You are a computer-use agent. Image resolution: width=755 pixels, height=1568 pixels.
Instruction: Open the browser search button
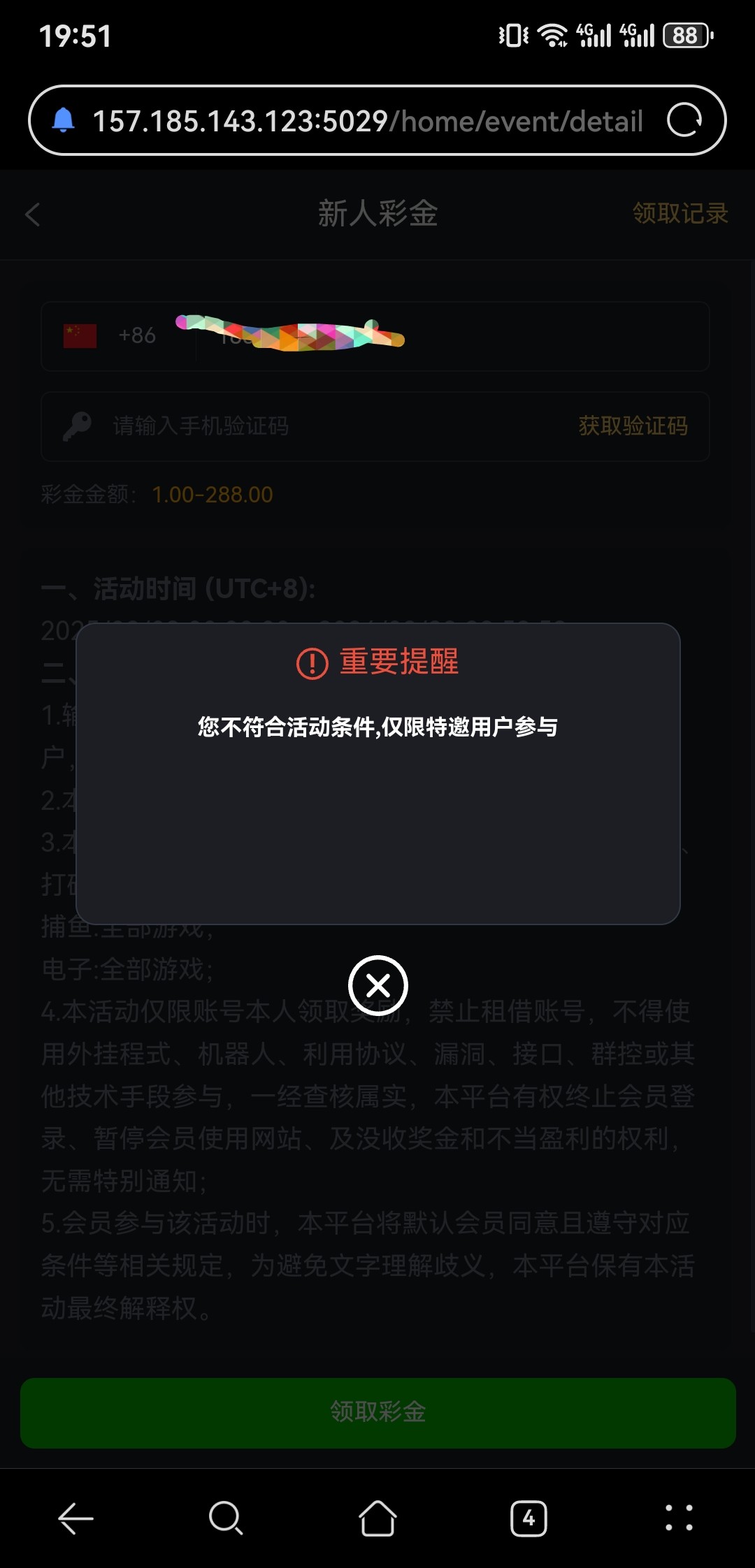click(226, 1518)
